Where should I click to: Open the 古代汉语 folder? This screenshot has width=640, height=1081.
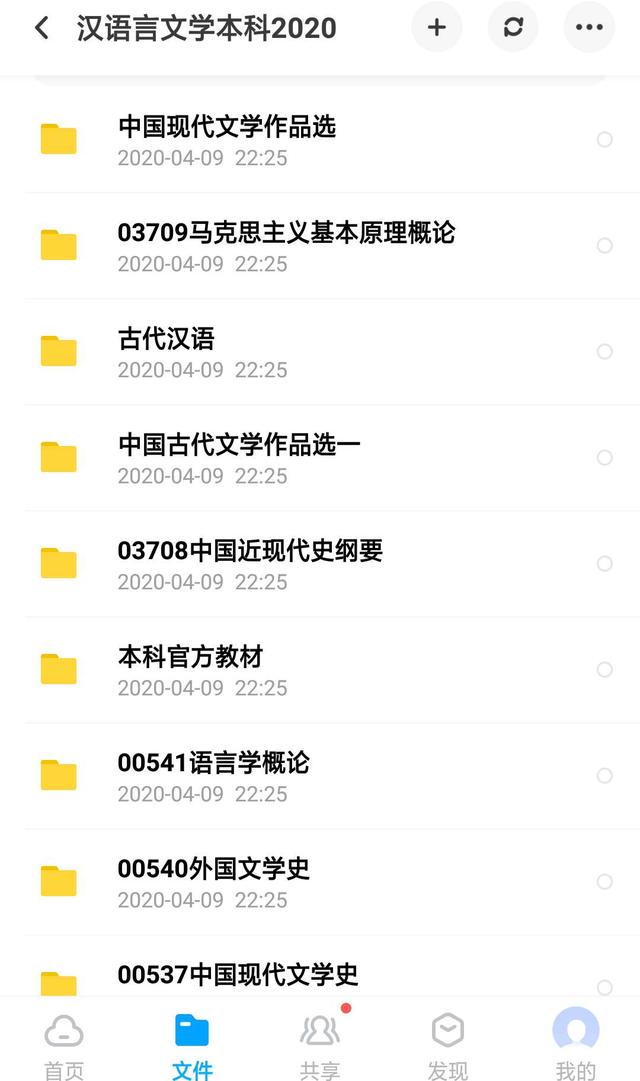(x=332, y=352)
